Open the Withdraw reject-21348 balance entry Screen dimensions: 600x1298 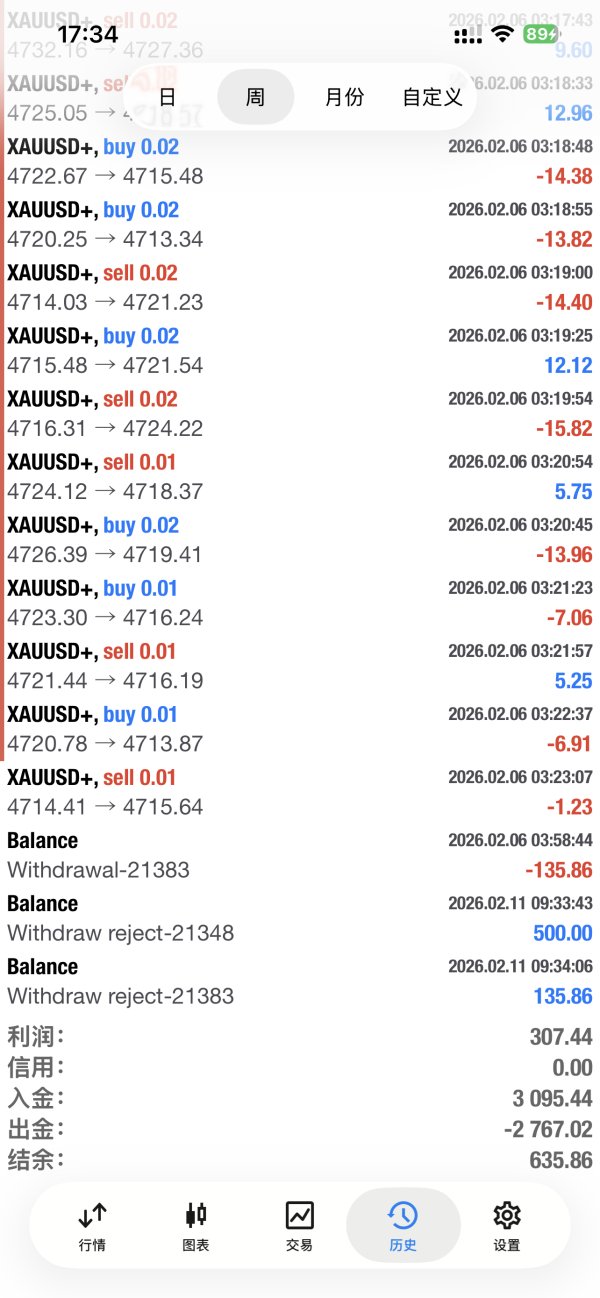coord(300,917)
